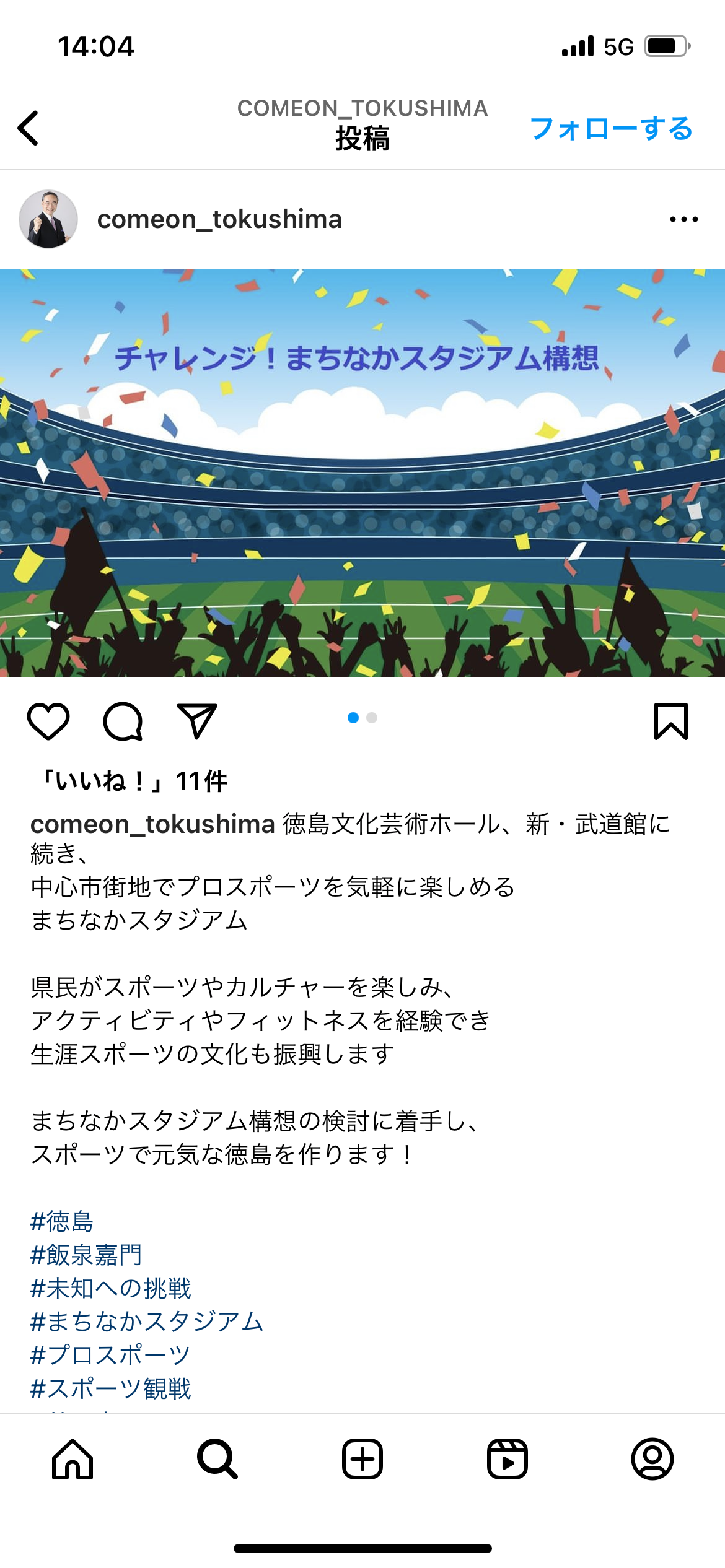Go back using the top-left arrow
This screenshot has width=725, height=1568.
point(28,128)
